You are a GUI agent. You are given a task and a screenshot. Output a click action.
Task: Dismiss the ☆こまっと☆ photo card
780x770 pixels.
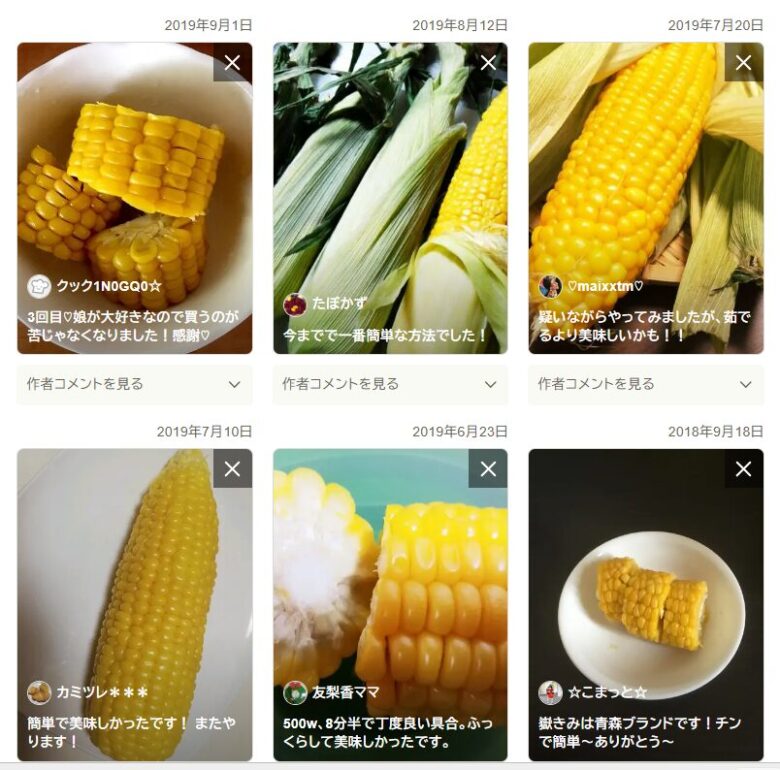743,469
